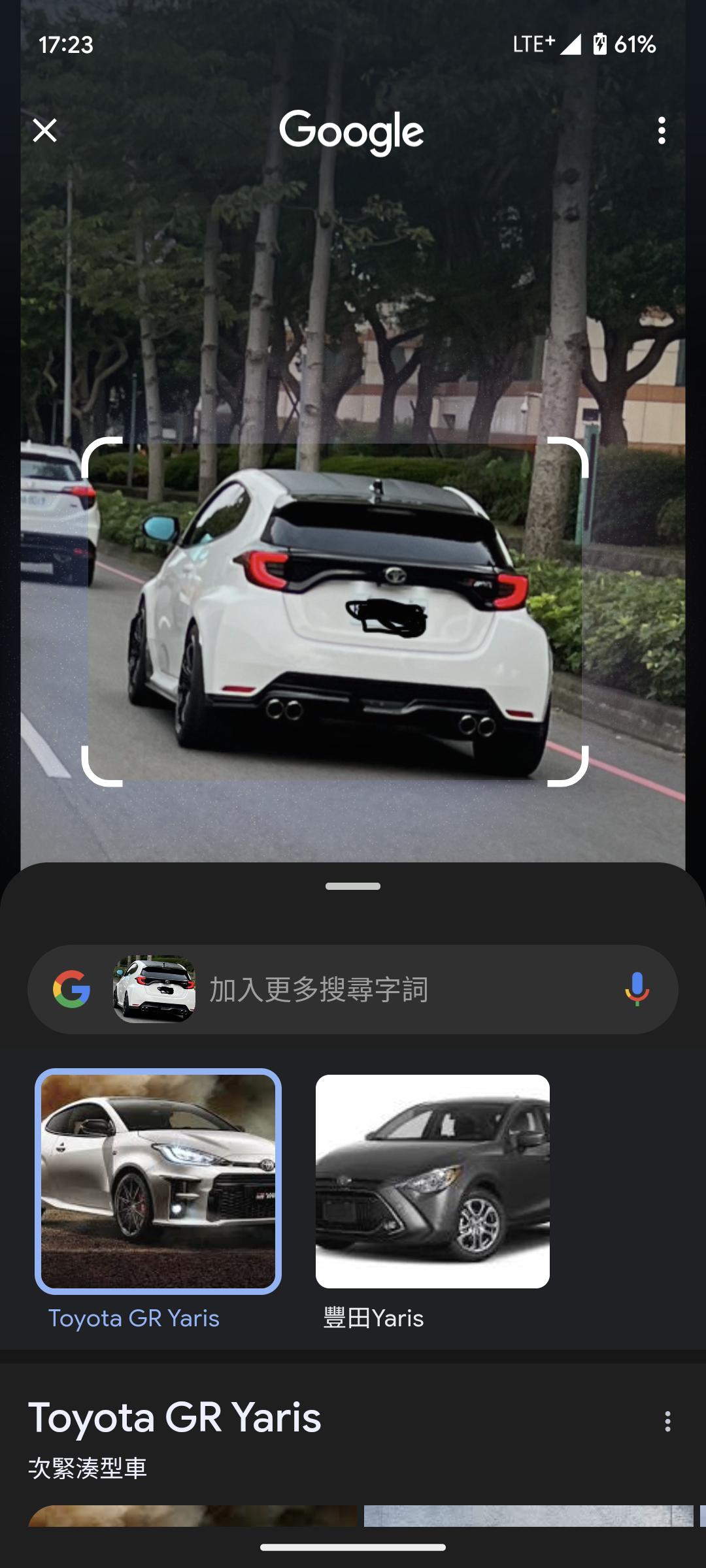Open options menu beside Toyota GR Yaris heading

coord(667,1421)
